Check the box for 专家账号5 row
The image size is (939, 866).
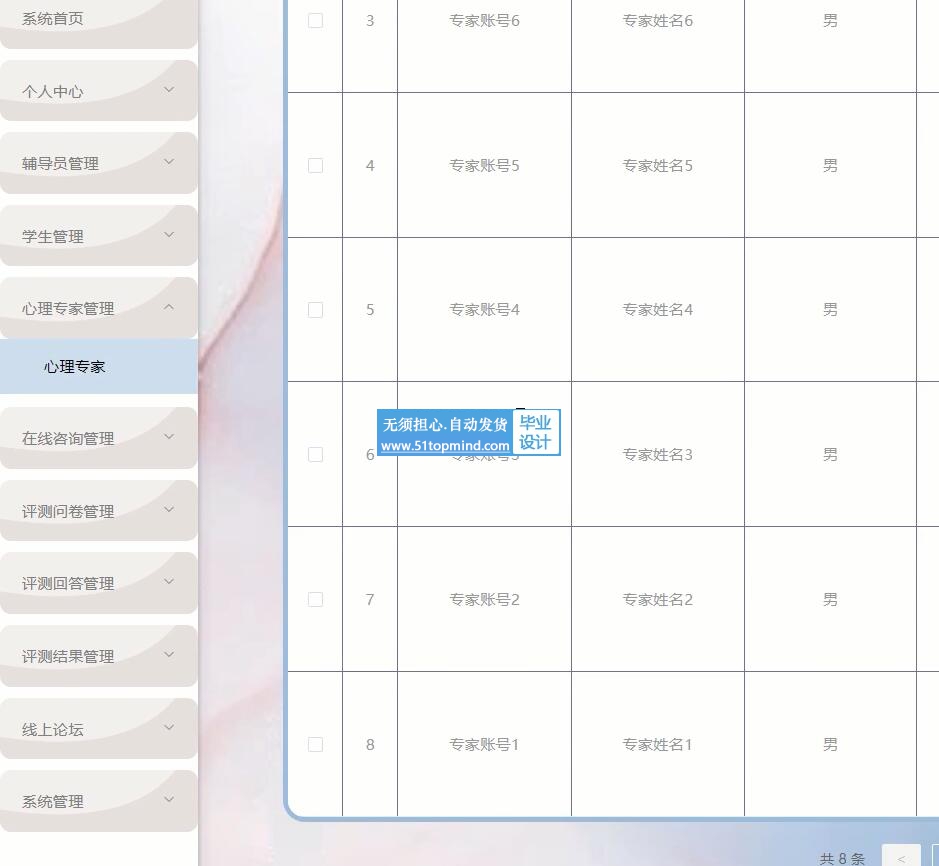316,166
